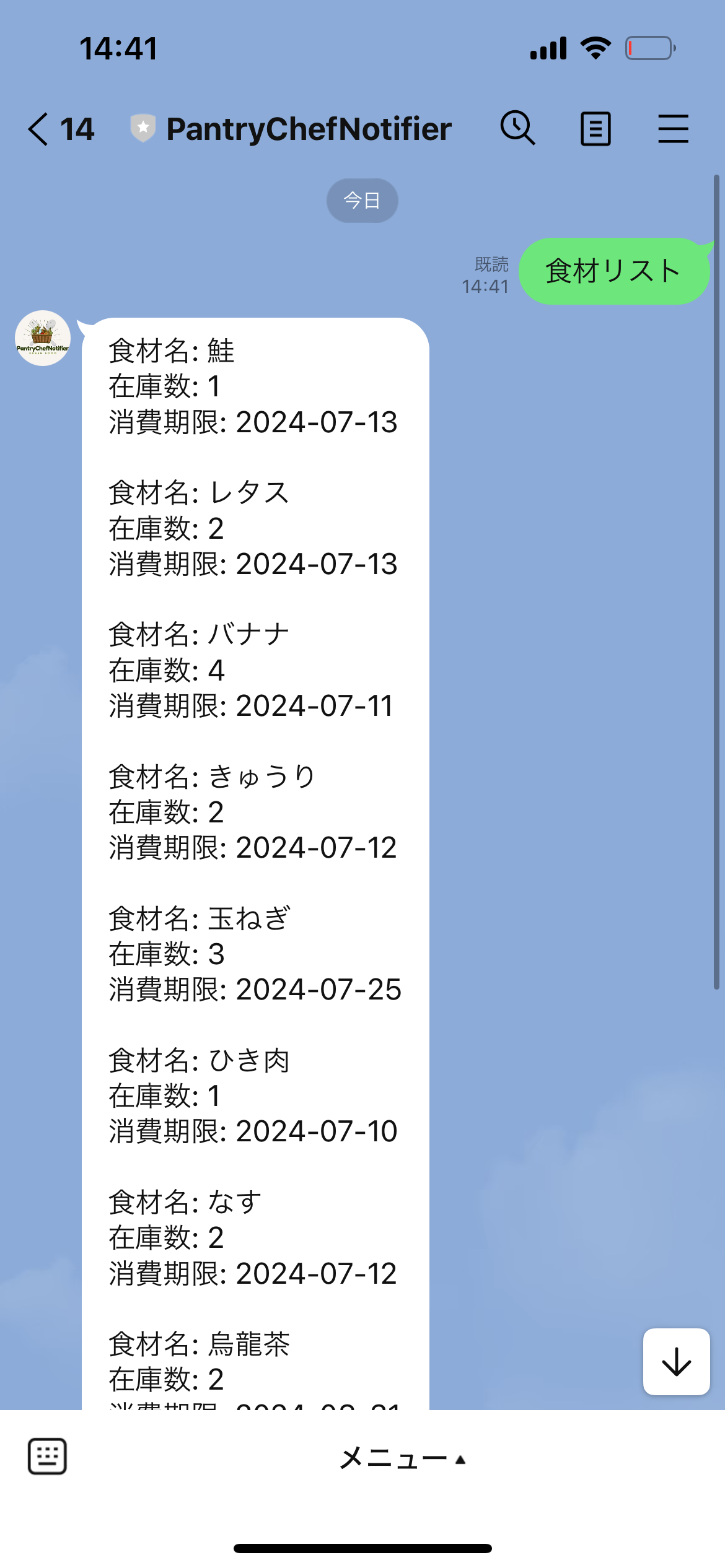Open the notes icon

tap(595, 129)
